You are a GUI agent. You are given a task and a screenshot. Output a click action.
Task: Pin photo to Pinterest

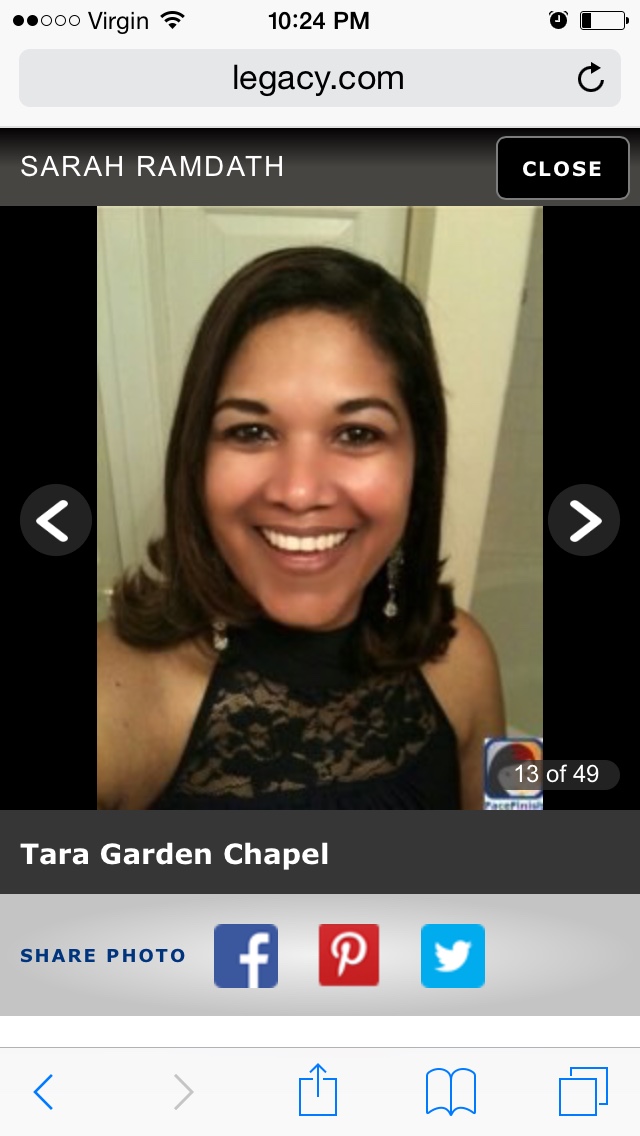349,955
